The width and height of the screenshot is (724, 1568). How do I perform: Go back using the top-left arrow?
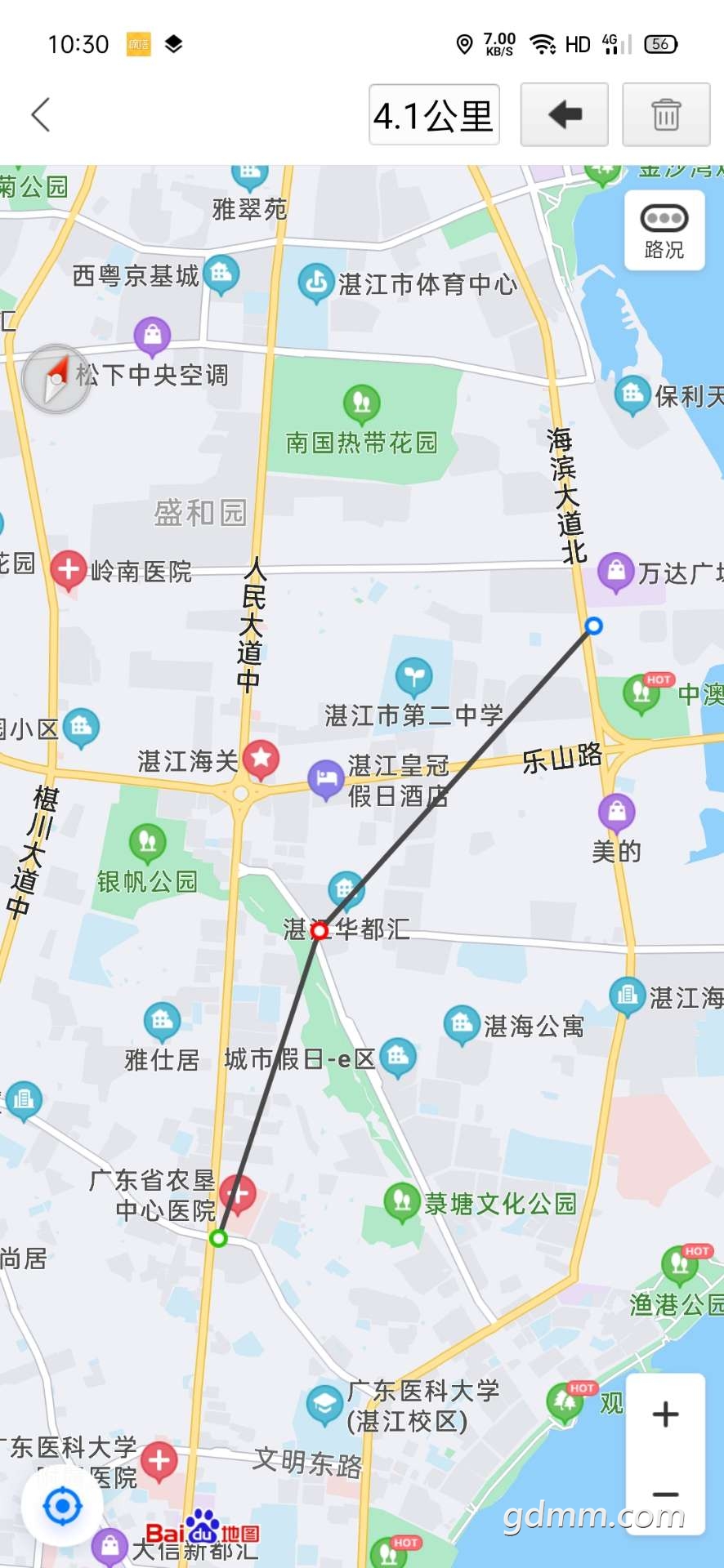(x=41, y=114)
